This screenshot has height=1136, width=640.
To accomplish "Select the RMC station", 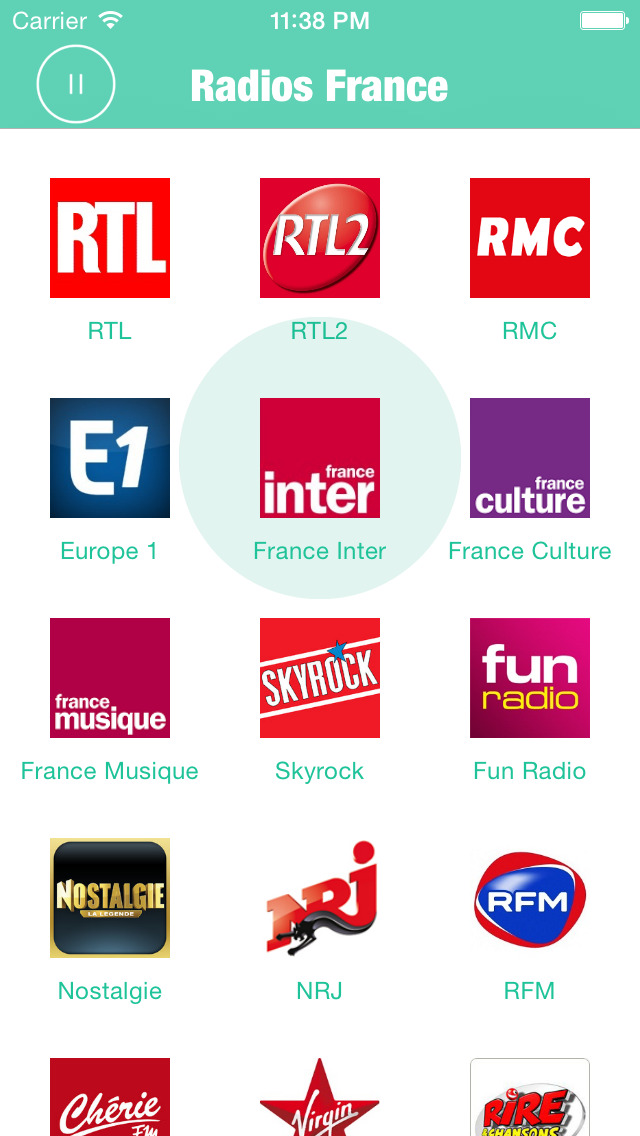I will (x=530, y=238).
